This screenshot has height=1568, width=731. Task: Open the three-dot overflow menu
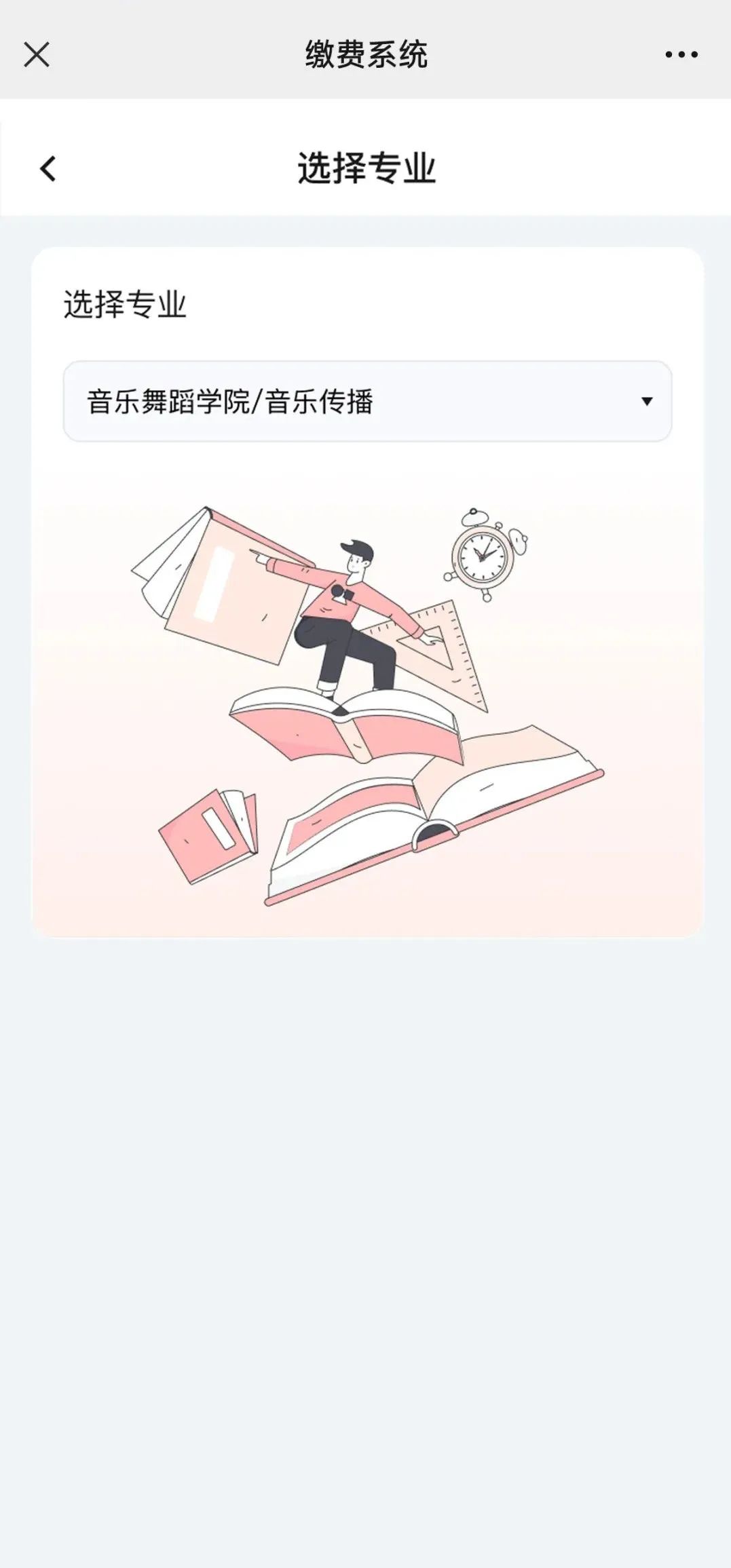pos(681,54)
